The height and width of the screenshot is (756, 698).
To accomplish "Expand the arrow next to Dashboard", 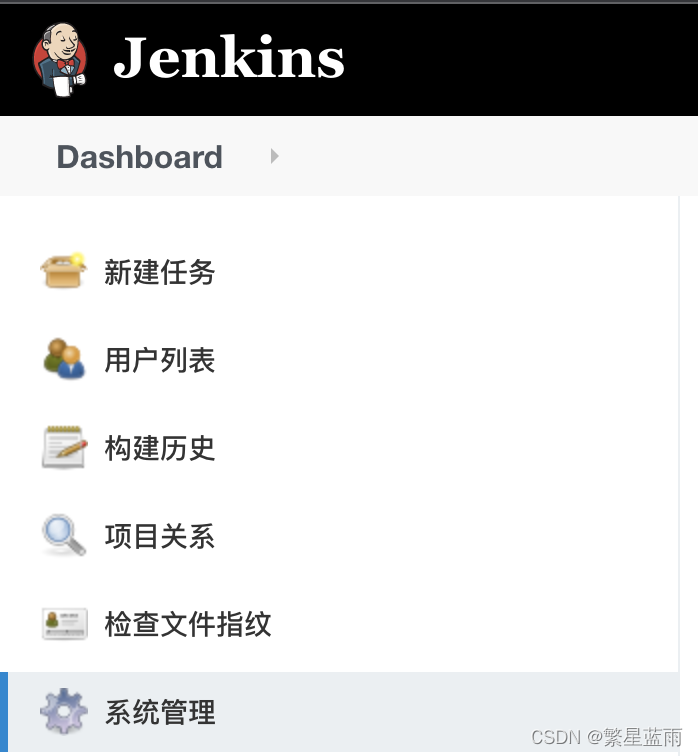I will coord(275,156).
